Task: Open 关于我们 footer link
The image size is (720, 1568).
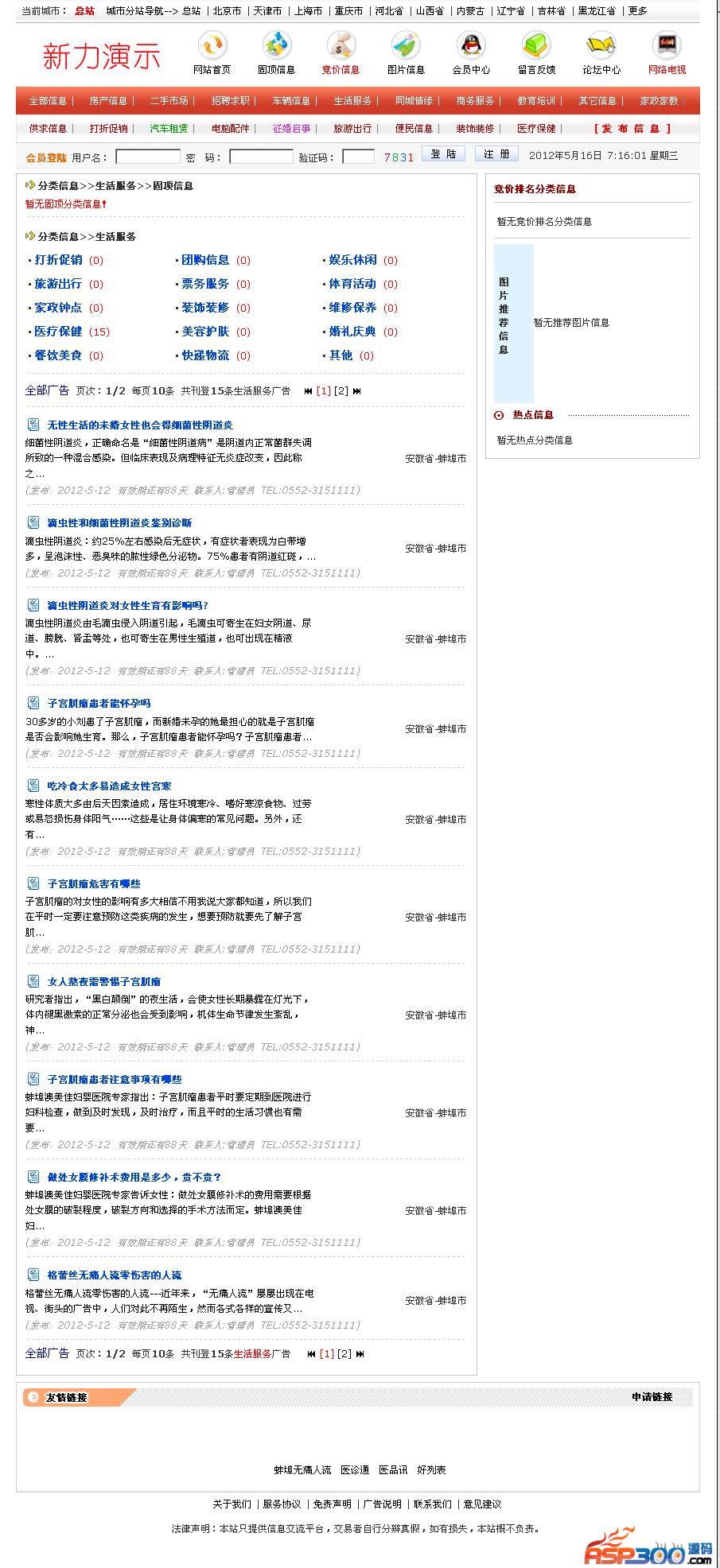Action: pos(231,1504)
